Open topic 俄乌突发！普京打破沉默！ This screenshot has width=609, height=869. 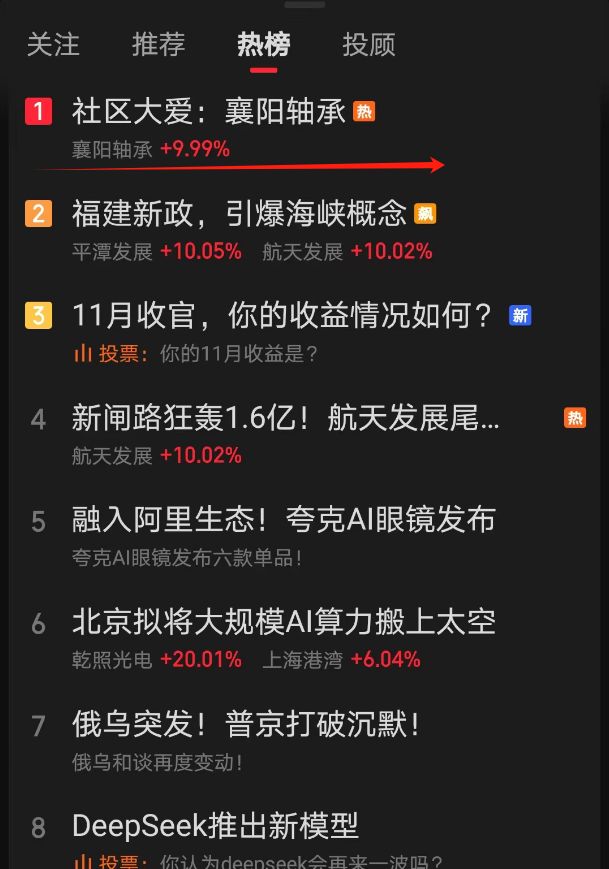tap(245, 725)
